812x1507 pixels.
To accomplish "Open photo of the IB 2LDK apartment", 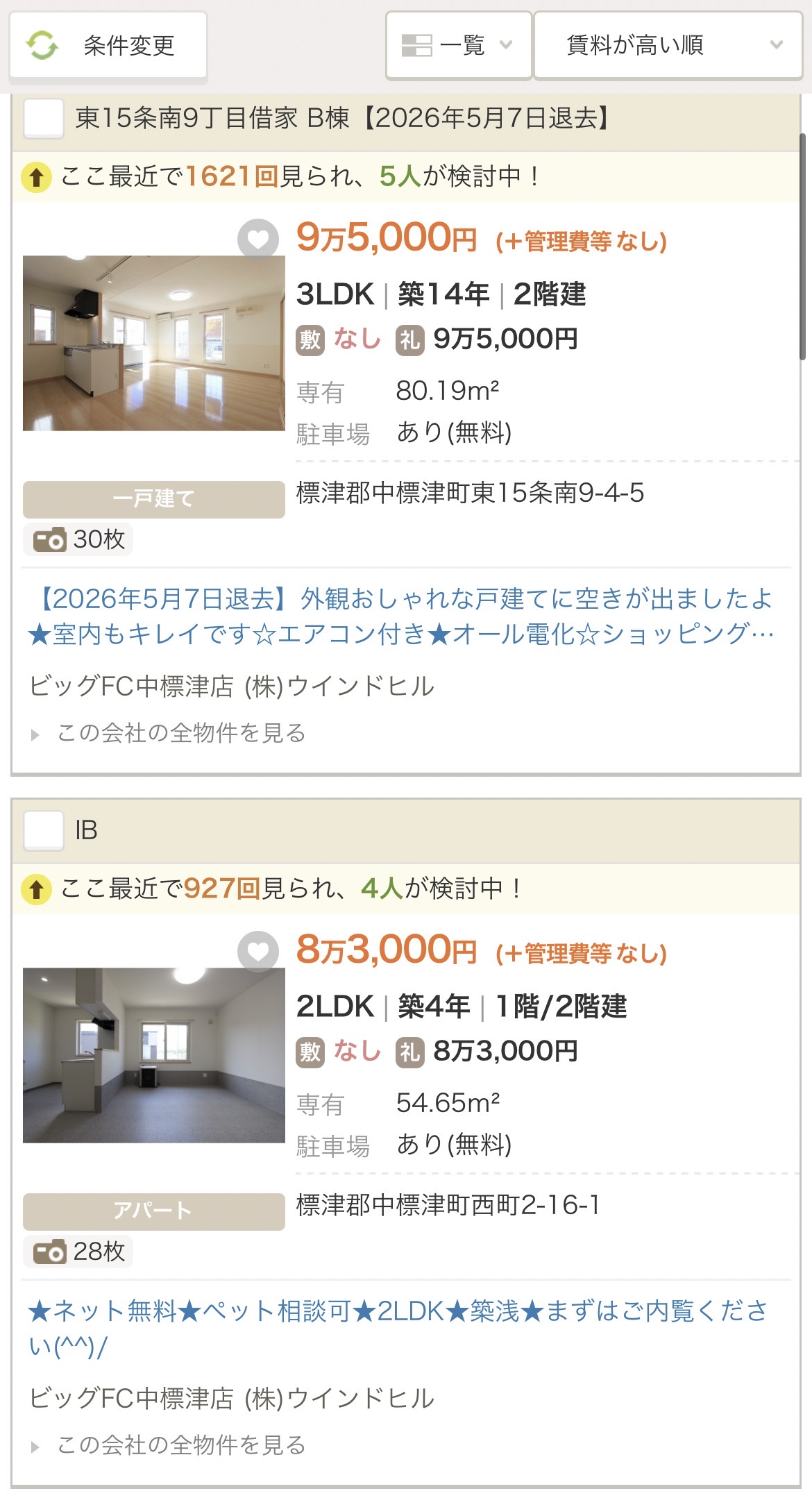I will point(153,1055).
